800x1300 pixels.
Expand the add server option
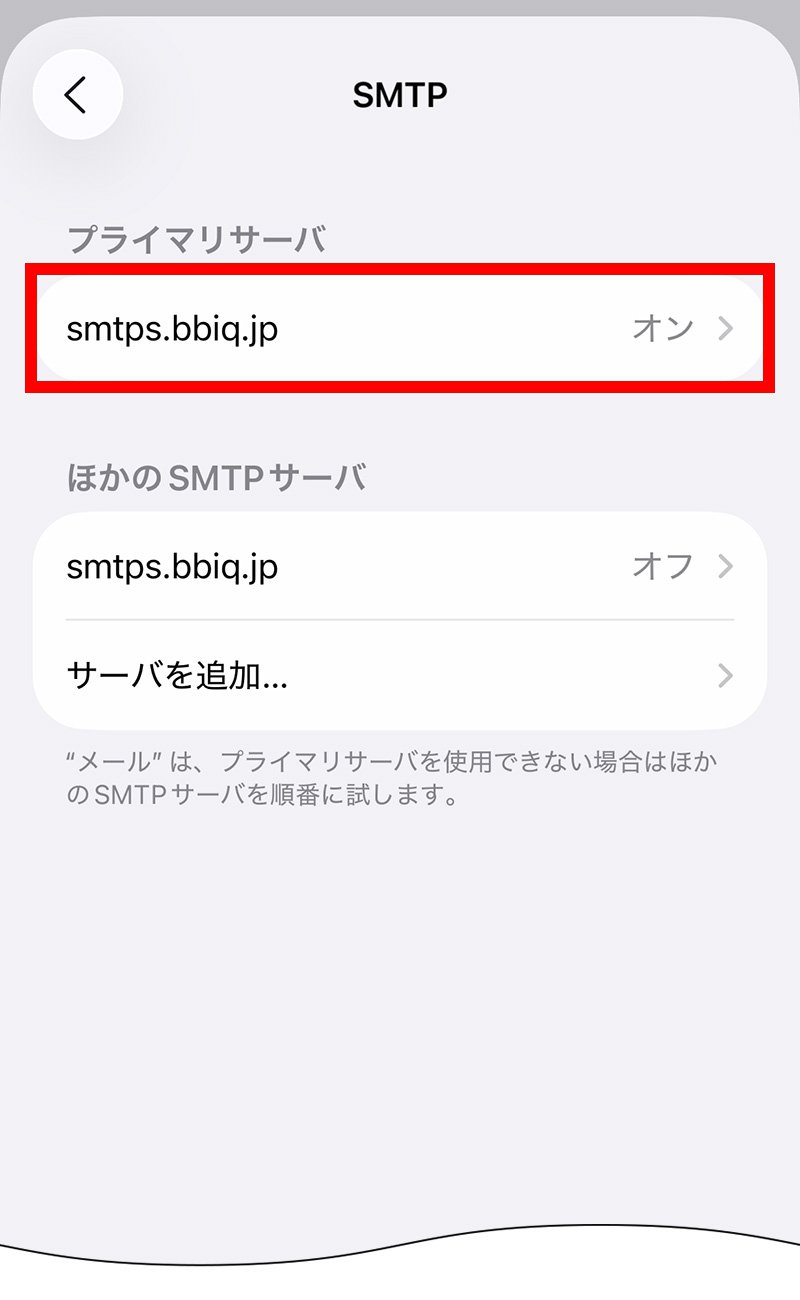(400, 676)
